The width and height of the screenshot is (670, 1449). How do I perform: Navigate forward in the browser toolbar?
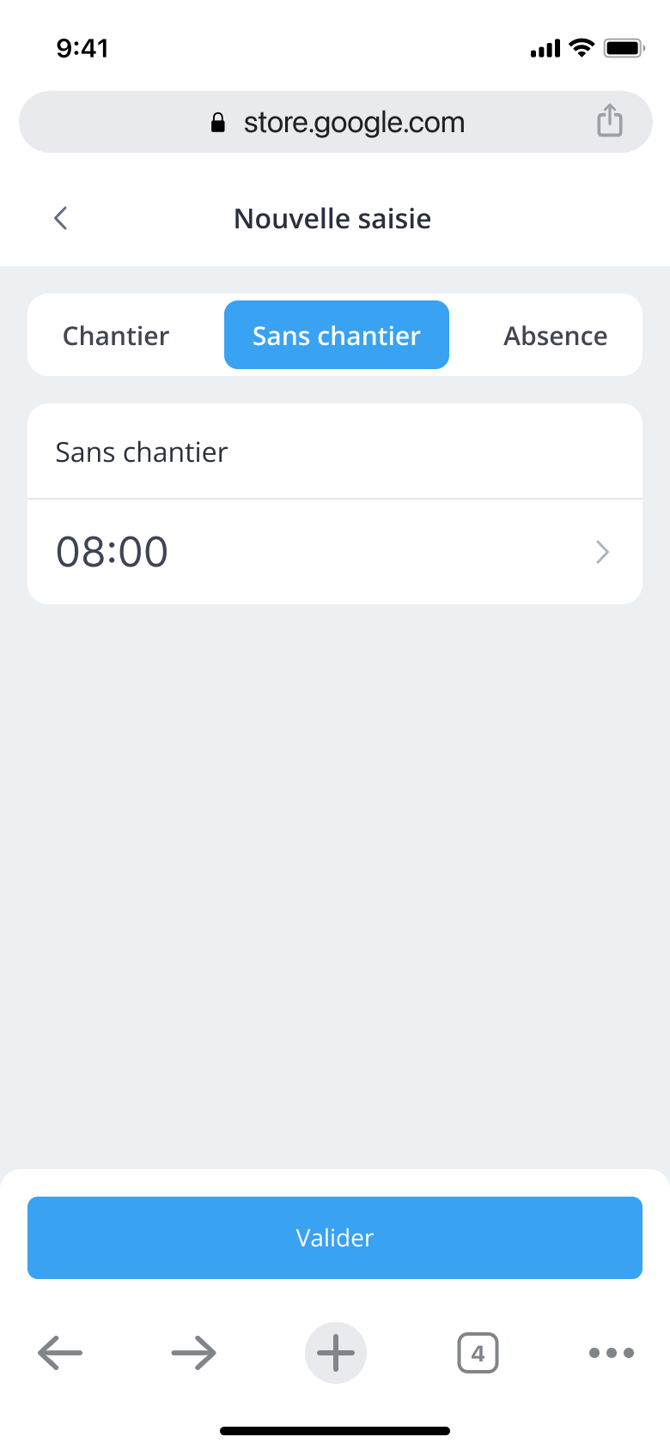[194, 1353]
